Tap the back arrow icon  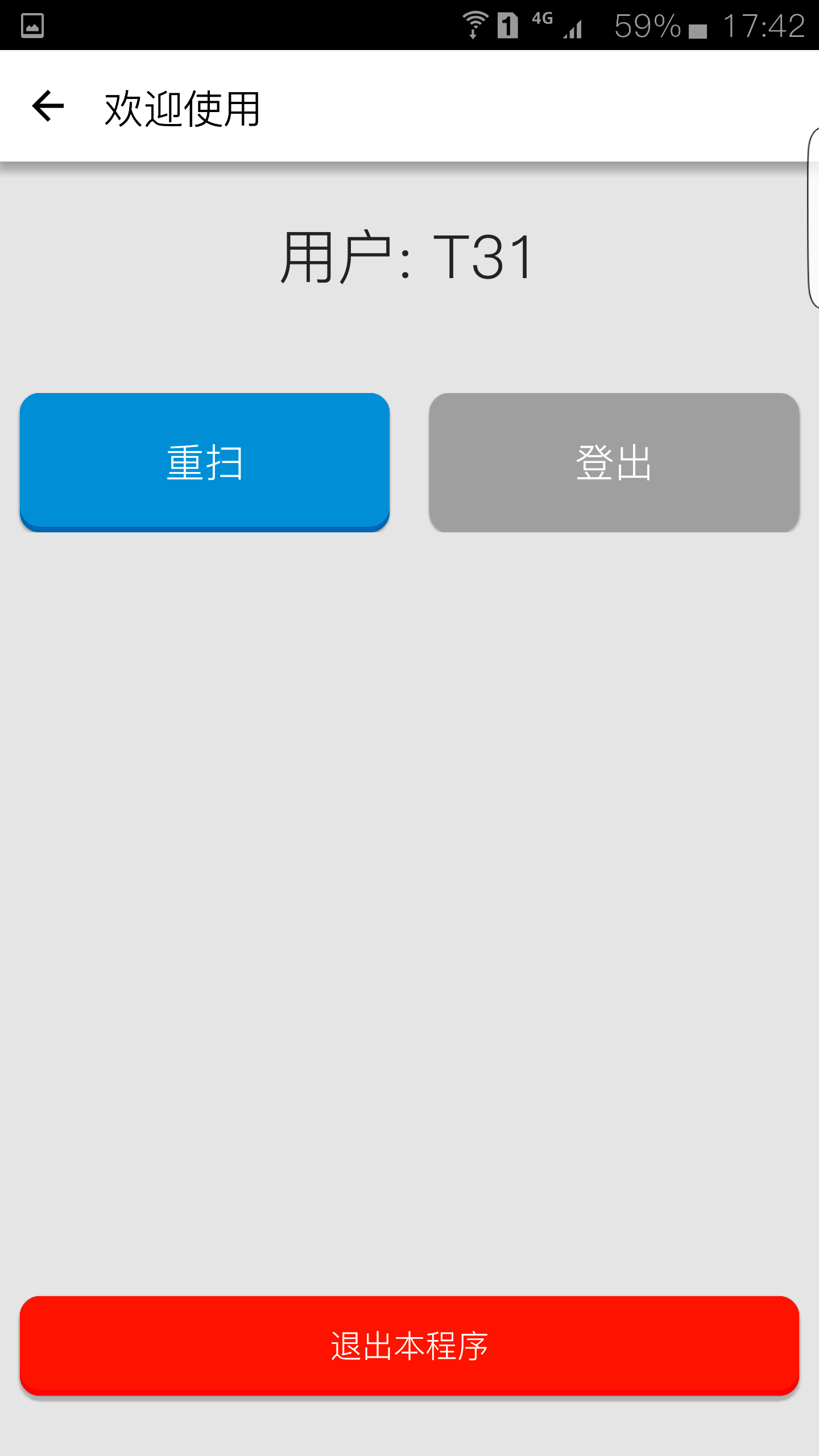(47, 107)
